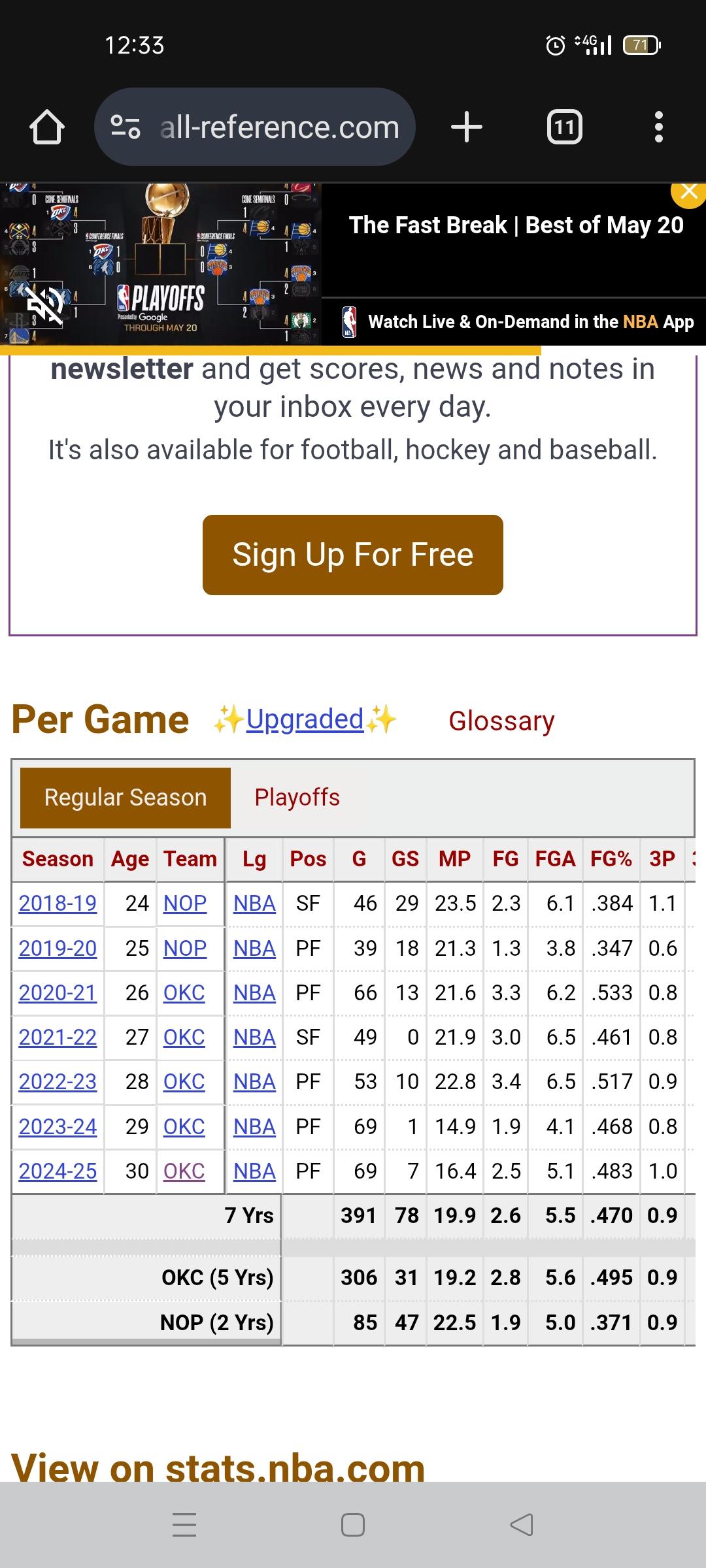The image size is (706, 1568).
Task: Open the browser overflow menu
Action: coord(658,127)
